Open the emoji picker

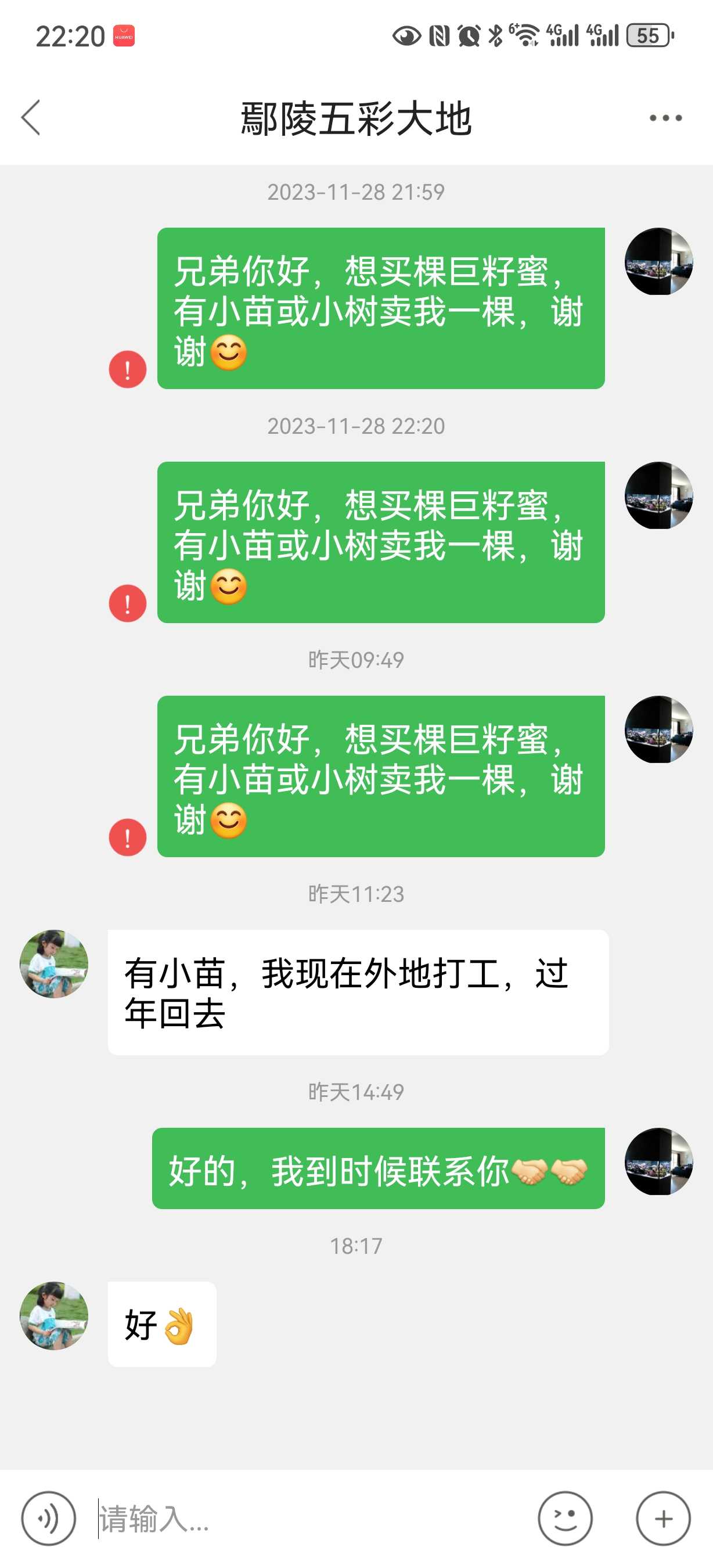coord(565,1518)
